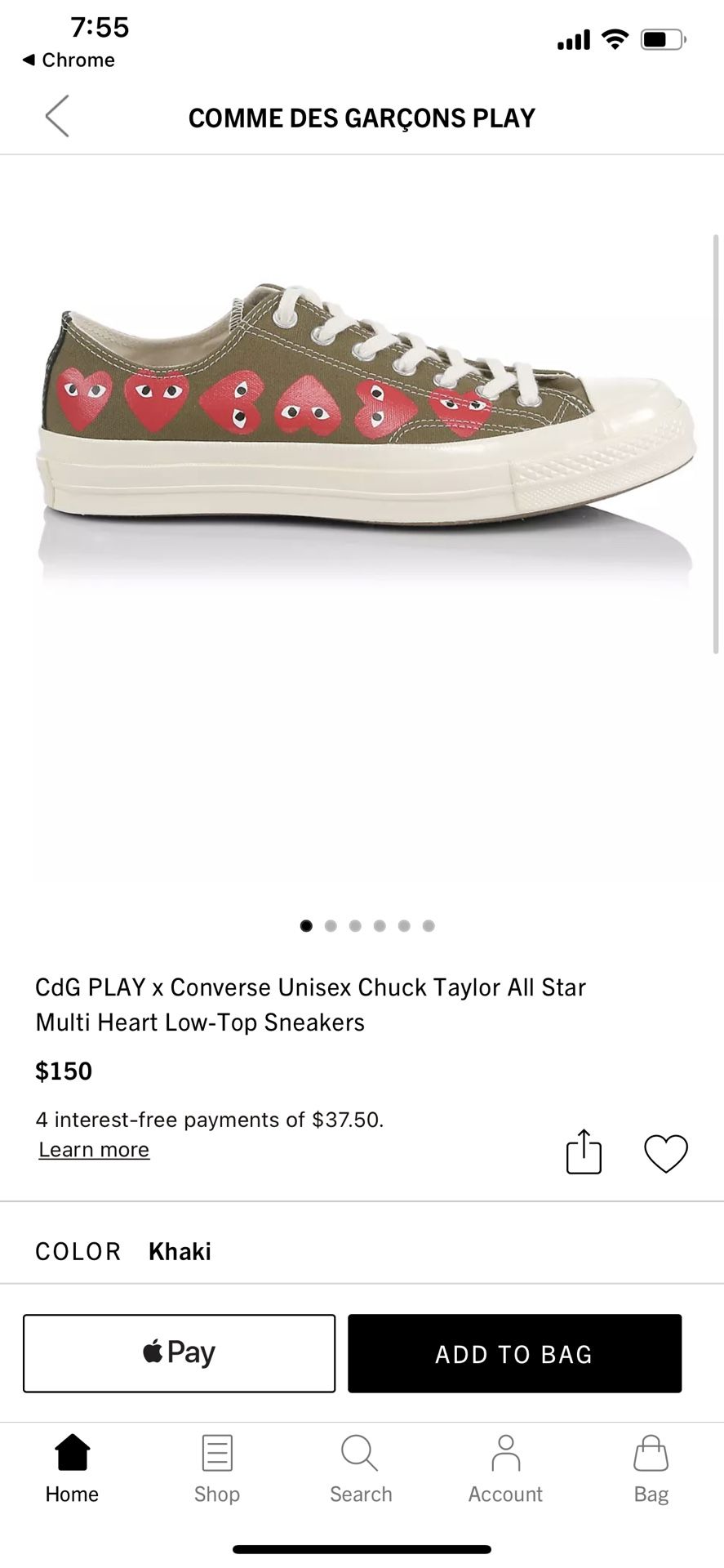Return to Chrome from the status bar
Screen dimensions: 724x1568
click(68, 59)
